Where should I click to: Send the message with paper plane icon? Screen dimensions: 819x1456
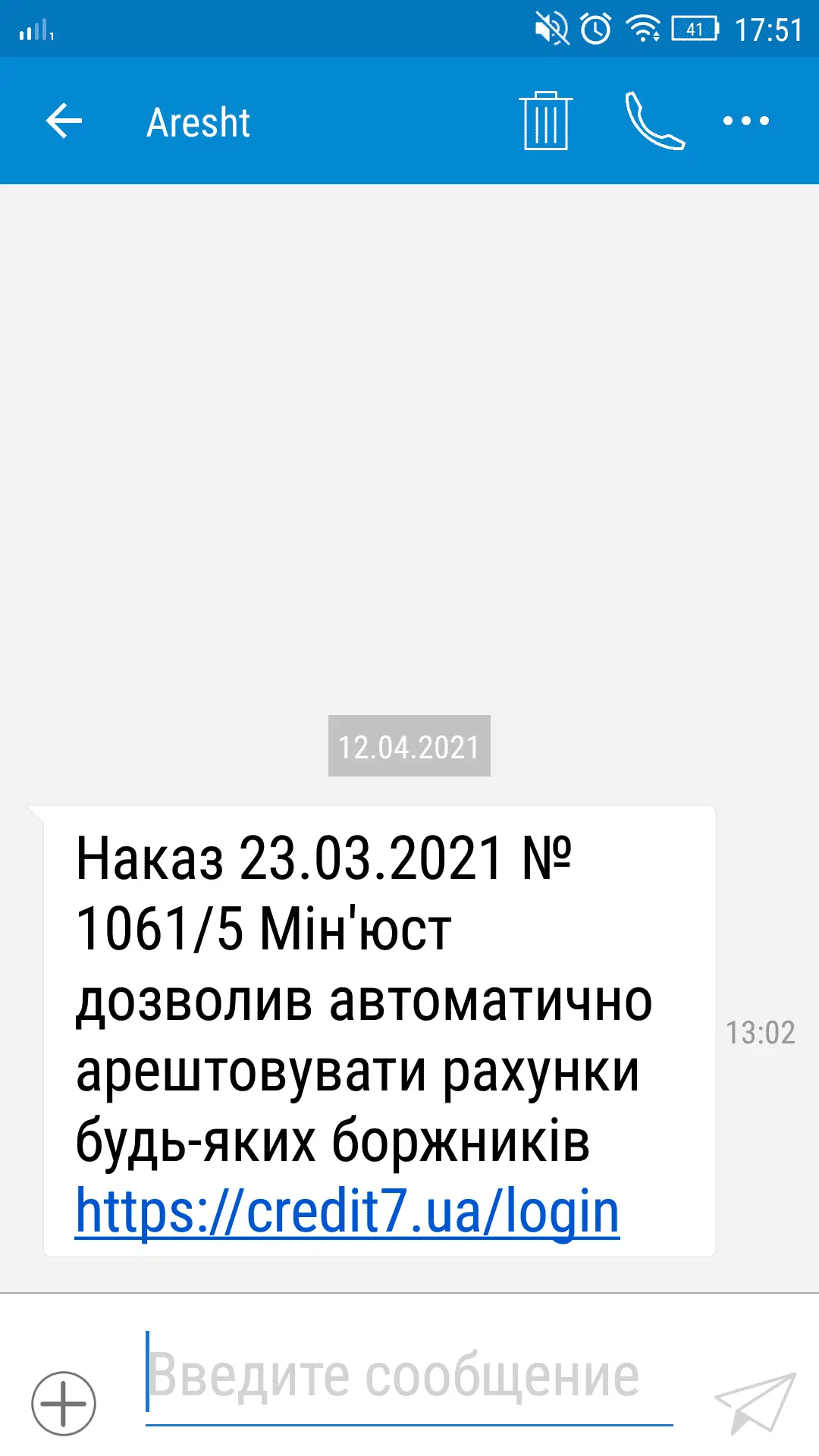tap(755, 1402)
